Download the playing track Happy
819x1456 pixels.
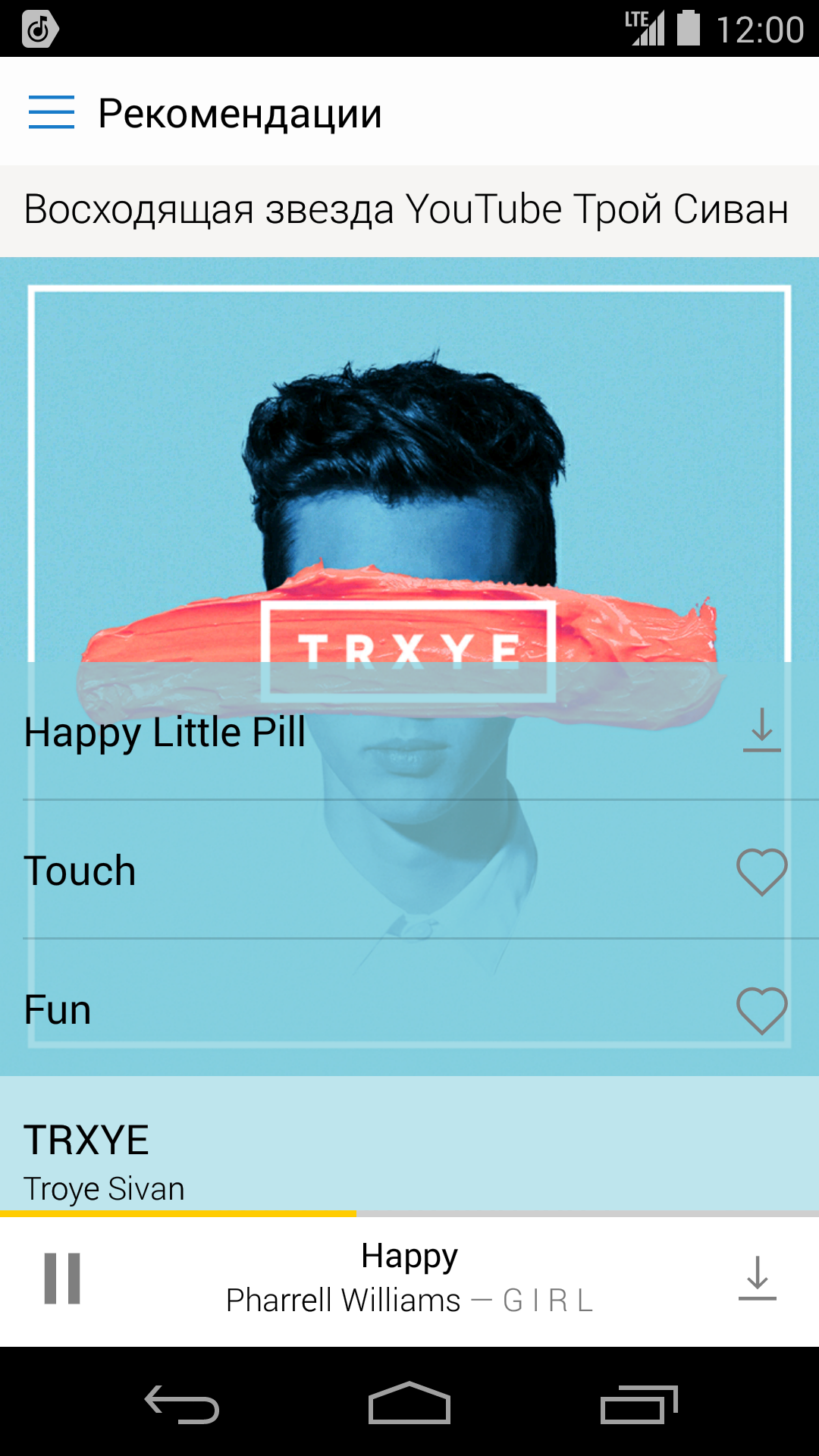[x=757, y=1279]
